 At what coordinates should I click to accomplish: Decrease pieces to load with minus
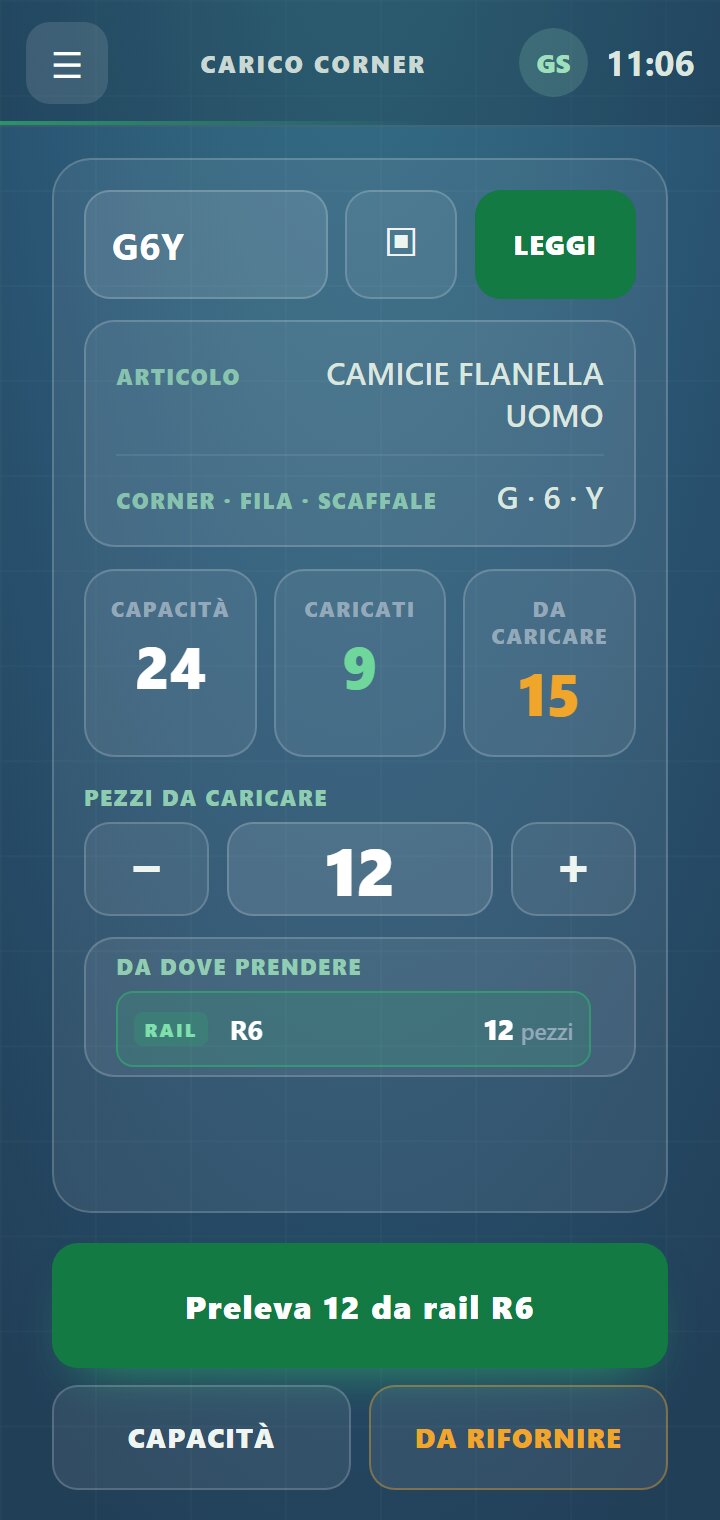pyautogui.click(x=147, y=869)
